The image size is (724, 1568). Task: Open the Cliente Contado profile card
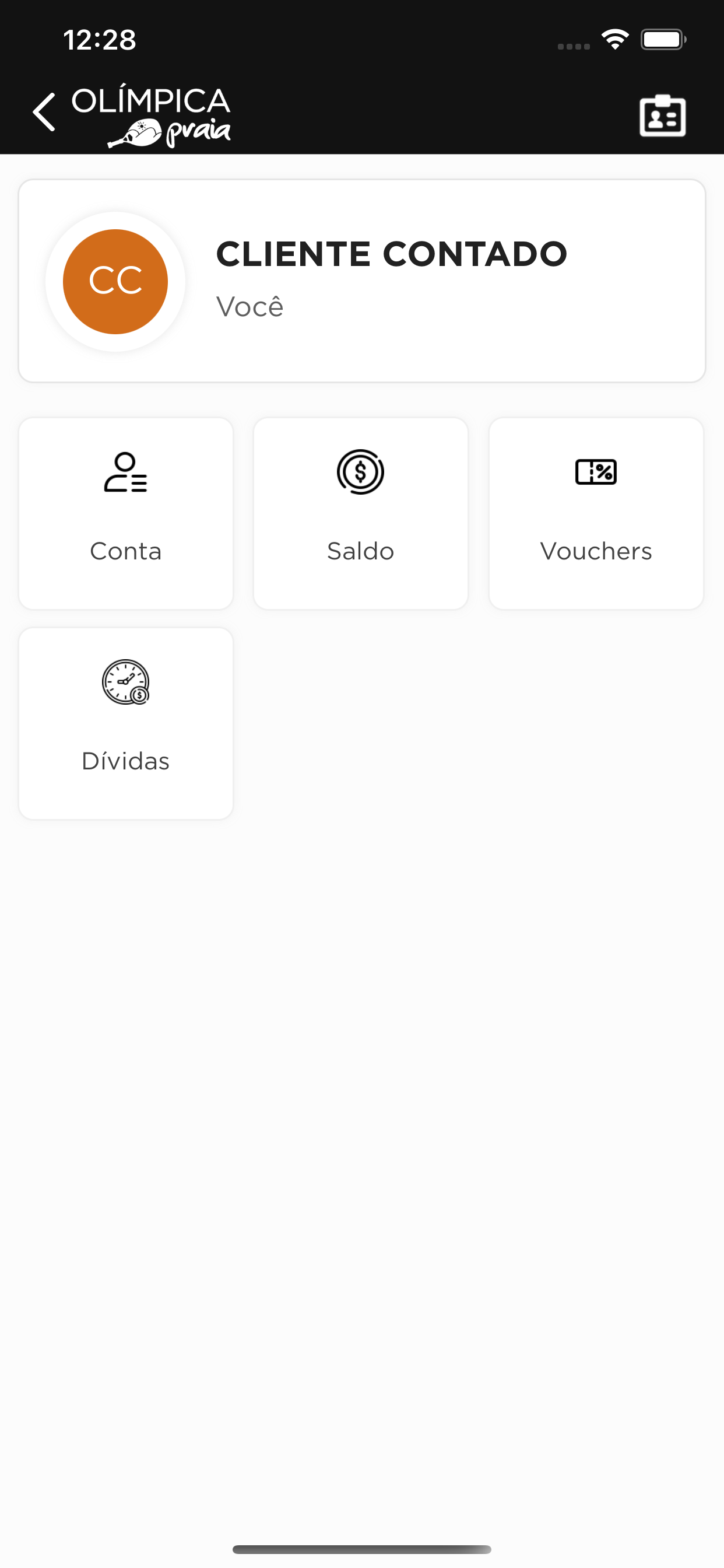coord(362,281)
